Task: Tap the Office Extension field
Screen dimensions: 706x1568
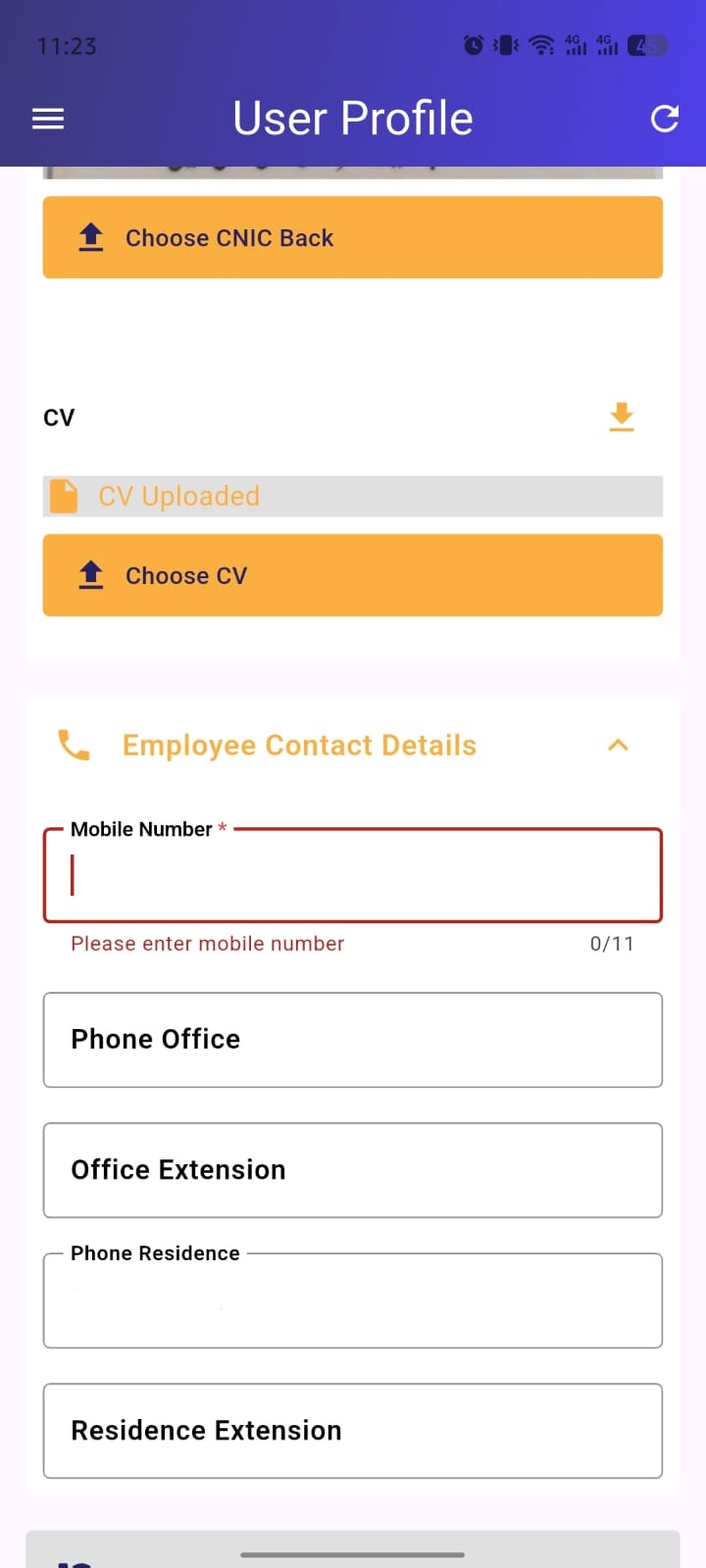Action: pyautogui.click(x=353, y=1169)
